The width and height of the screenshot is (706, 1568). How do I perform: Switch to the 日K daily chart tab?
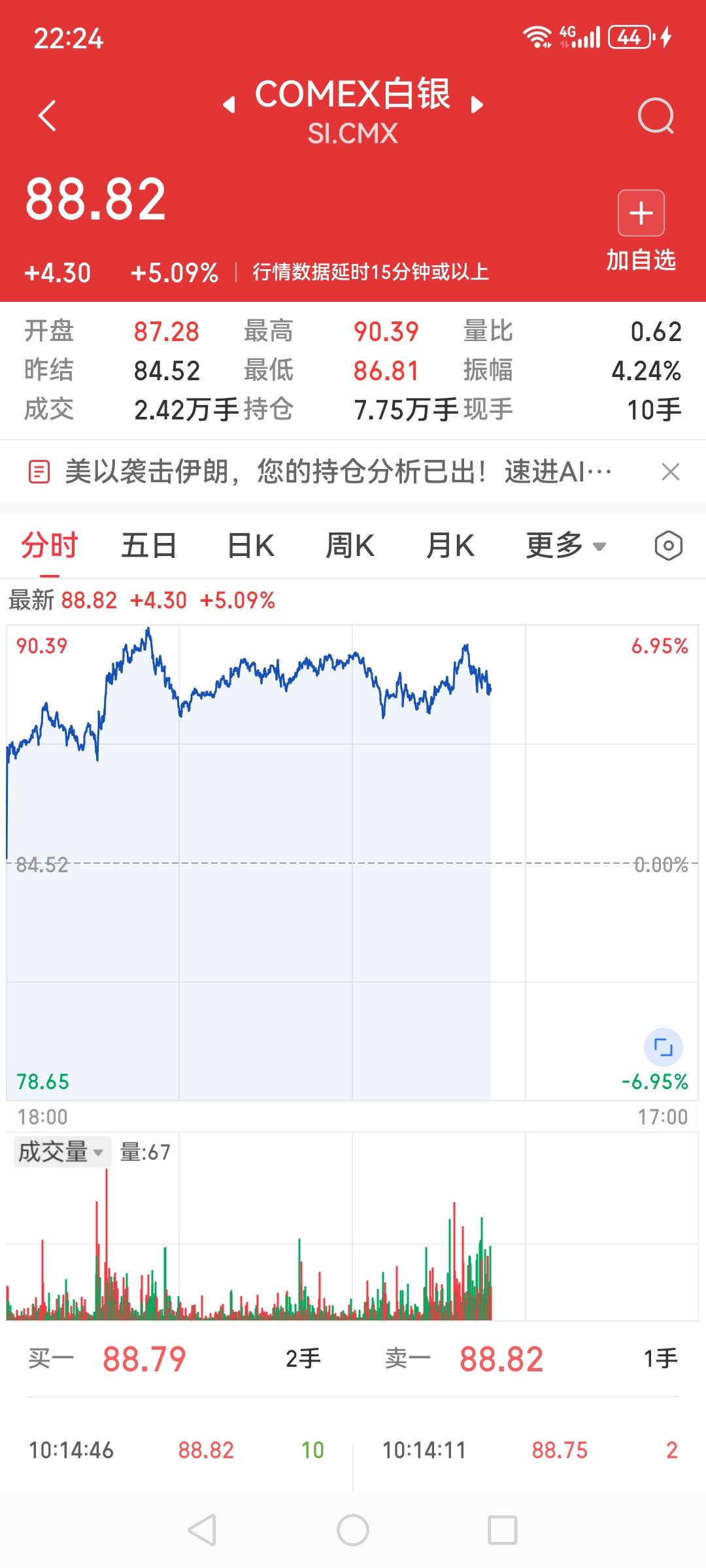coord(250,545)
